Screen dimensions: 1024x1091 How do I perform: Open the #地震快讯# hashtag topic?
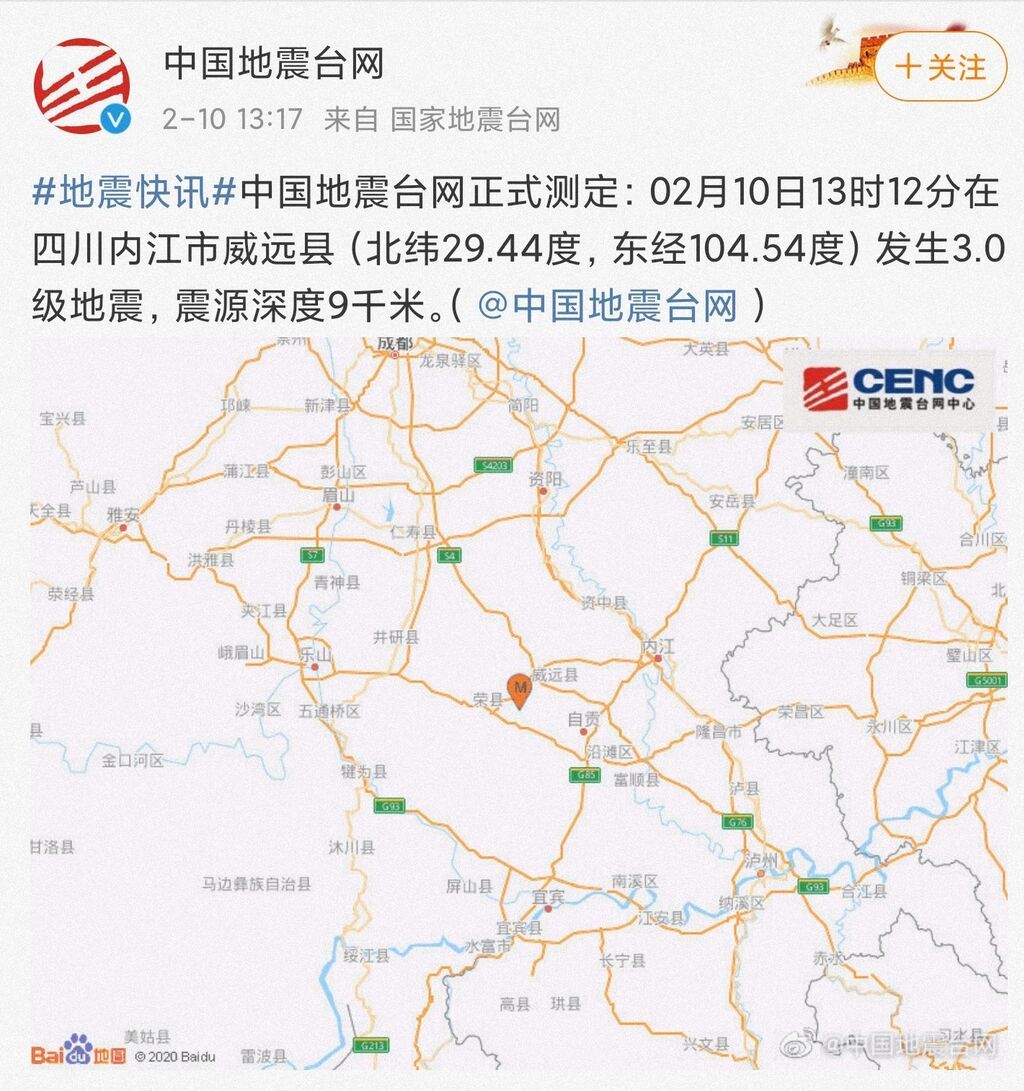pos(136,192)
